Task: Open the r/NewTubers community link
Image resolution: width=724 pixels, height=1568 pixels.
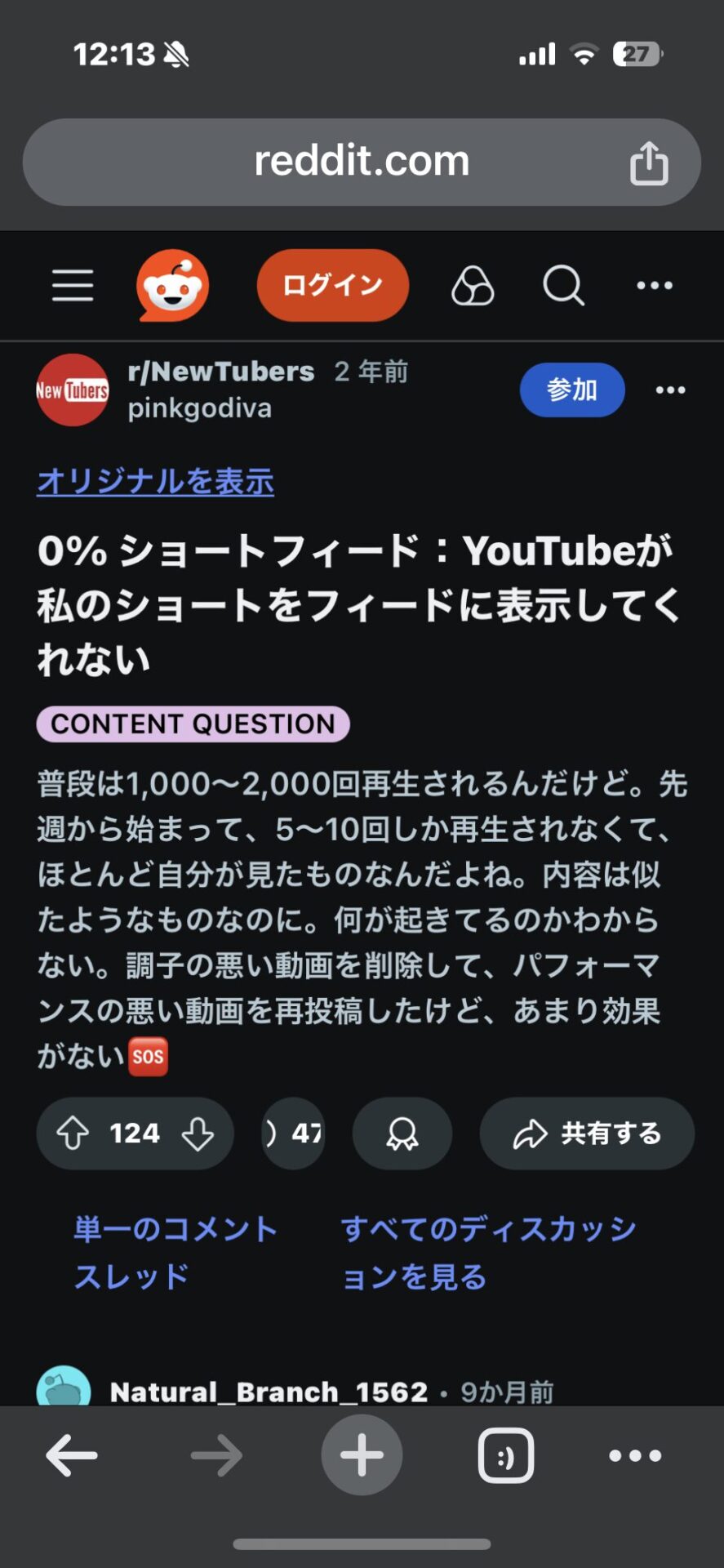Action: [x=221, y=372]
